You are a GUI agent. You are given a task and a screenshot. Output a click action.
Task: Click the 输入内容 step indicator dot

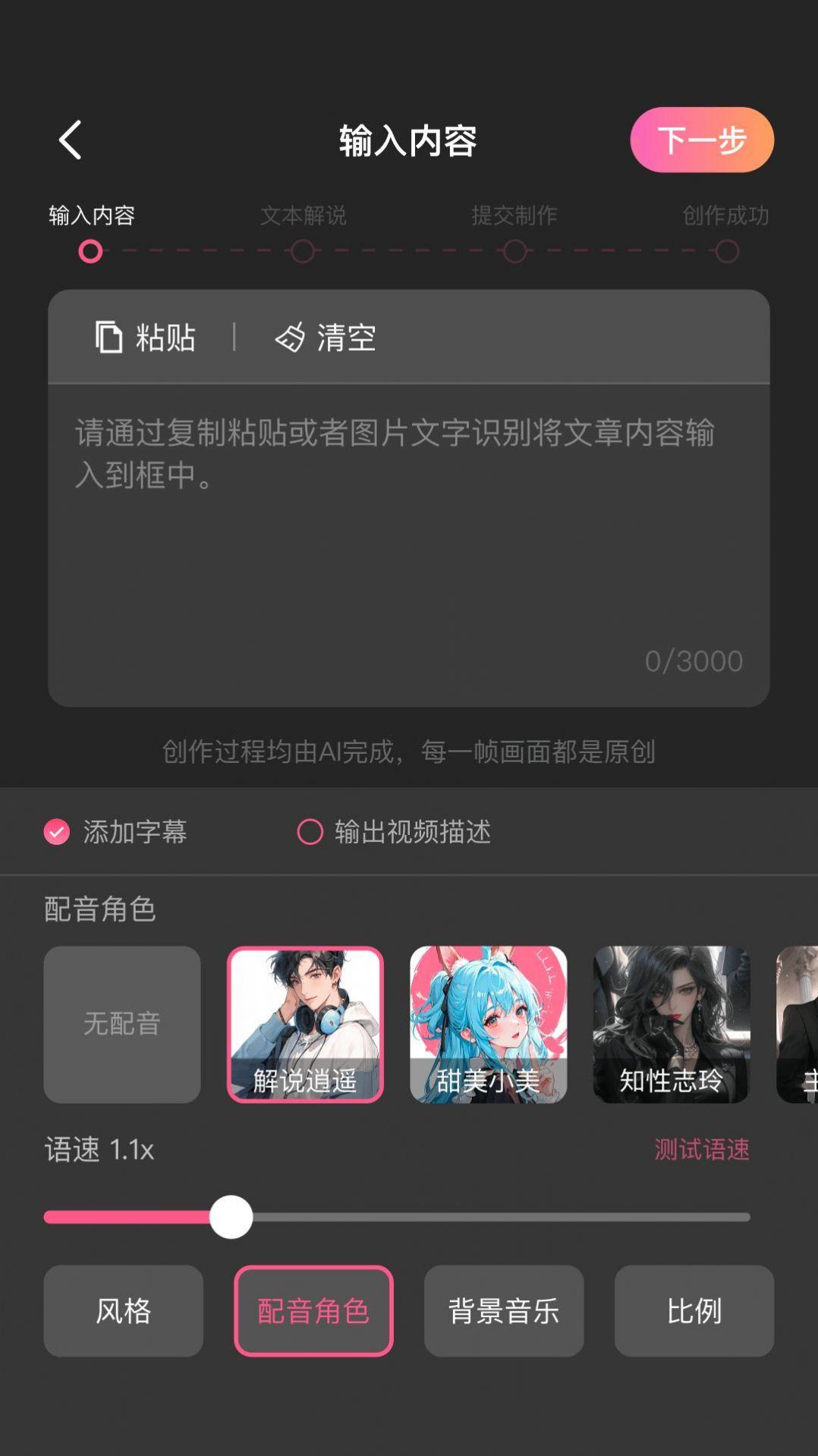click(91, 251)
